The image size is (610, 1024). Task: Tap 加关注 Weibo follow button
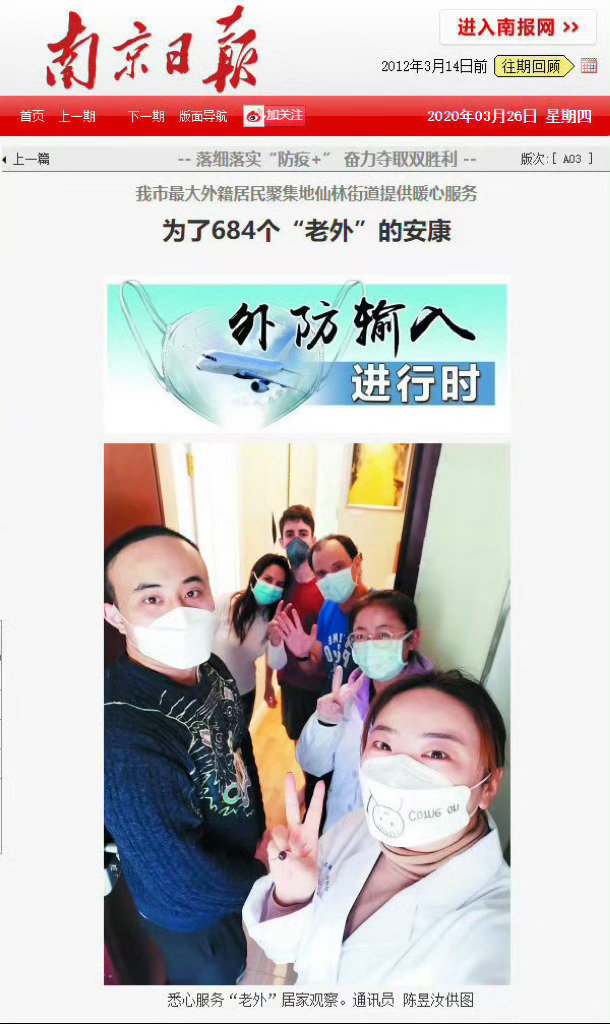click(275, 115)
